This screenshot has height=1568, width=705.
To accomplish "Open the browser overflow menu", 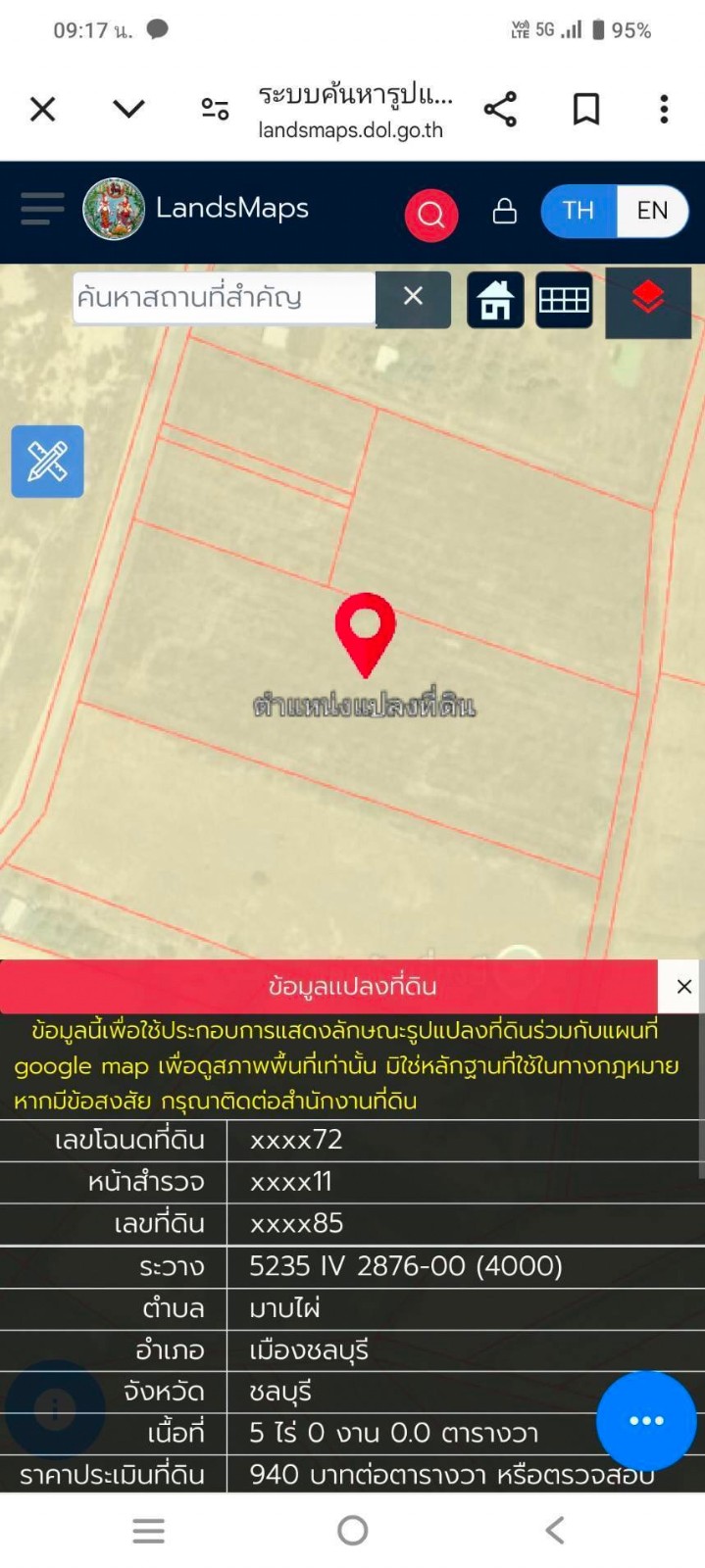I will [664, 109].
